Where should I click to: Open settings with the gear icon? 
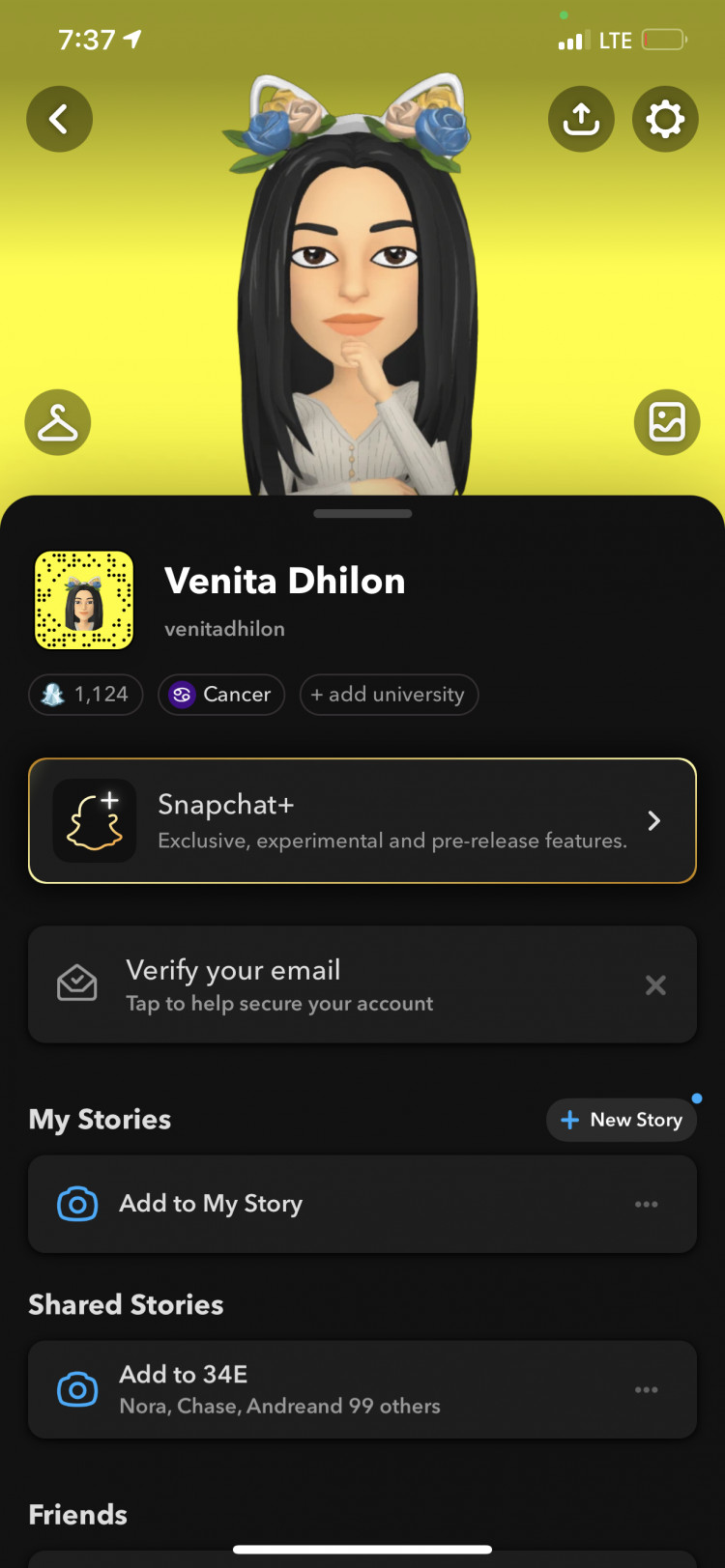665,120
